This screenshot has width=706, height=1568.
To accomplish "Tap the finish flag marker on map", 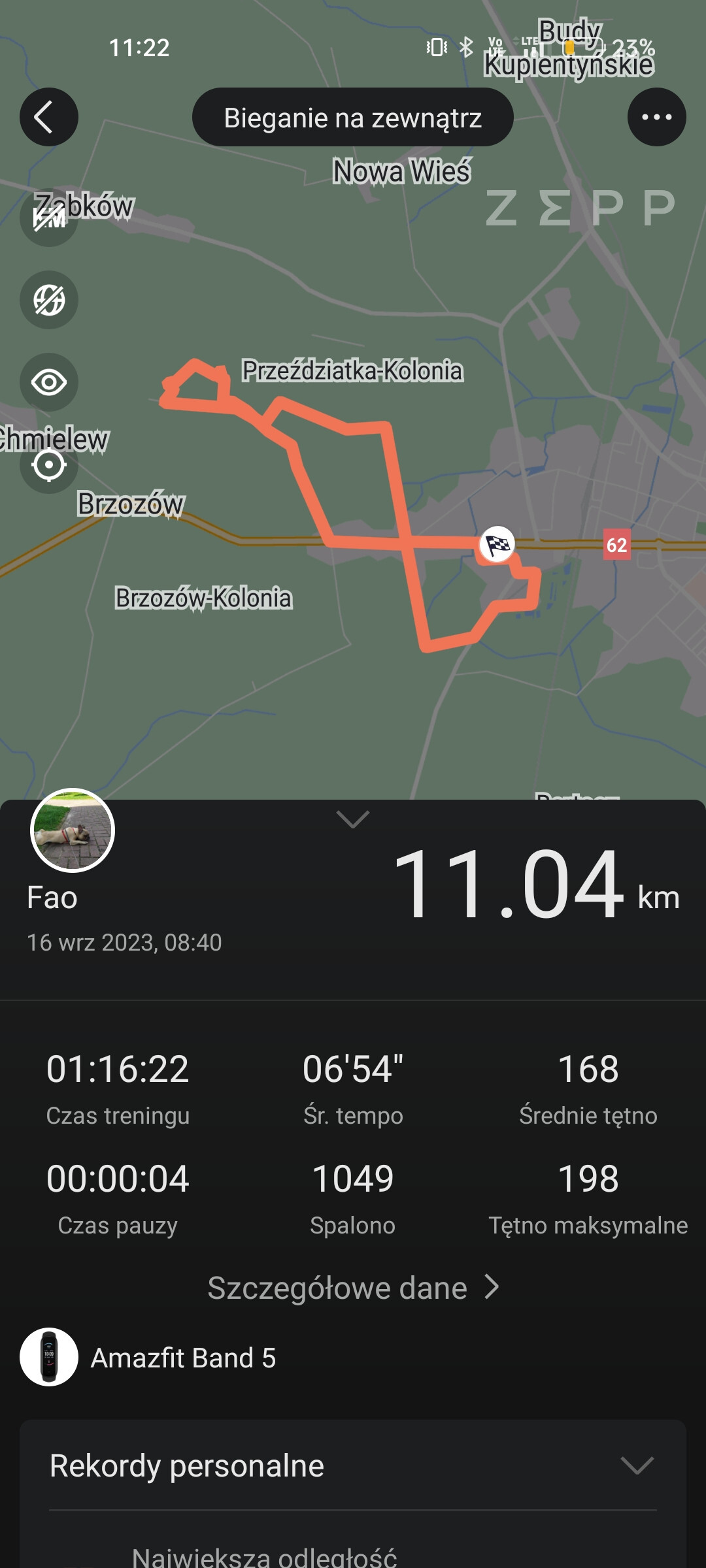I will [497, 544].
